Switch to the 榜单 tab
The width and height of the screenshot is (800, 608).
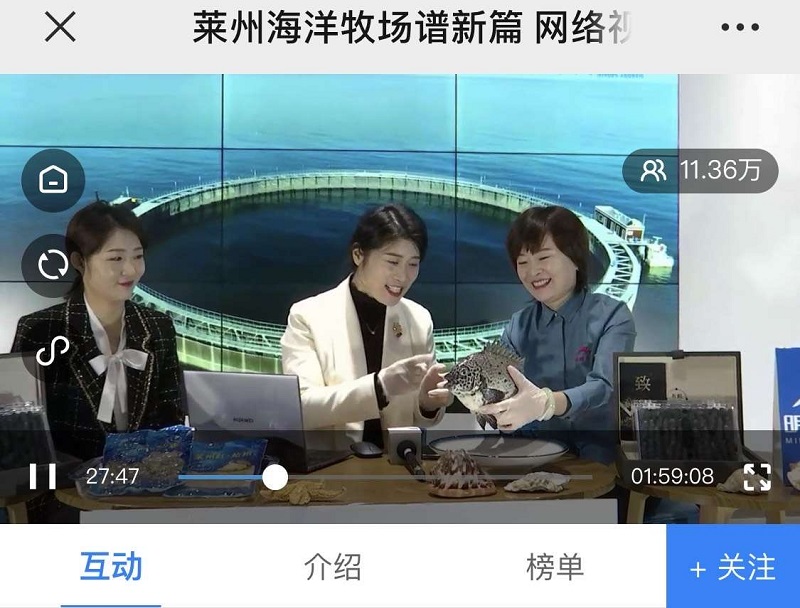click(554, 567)
